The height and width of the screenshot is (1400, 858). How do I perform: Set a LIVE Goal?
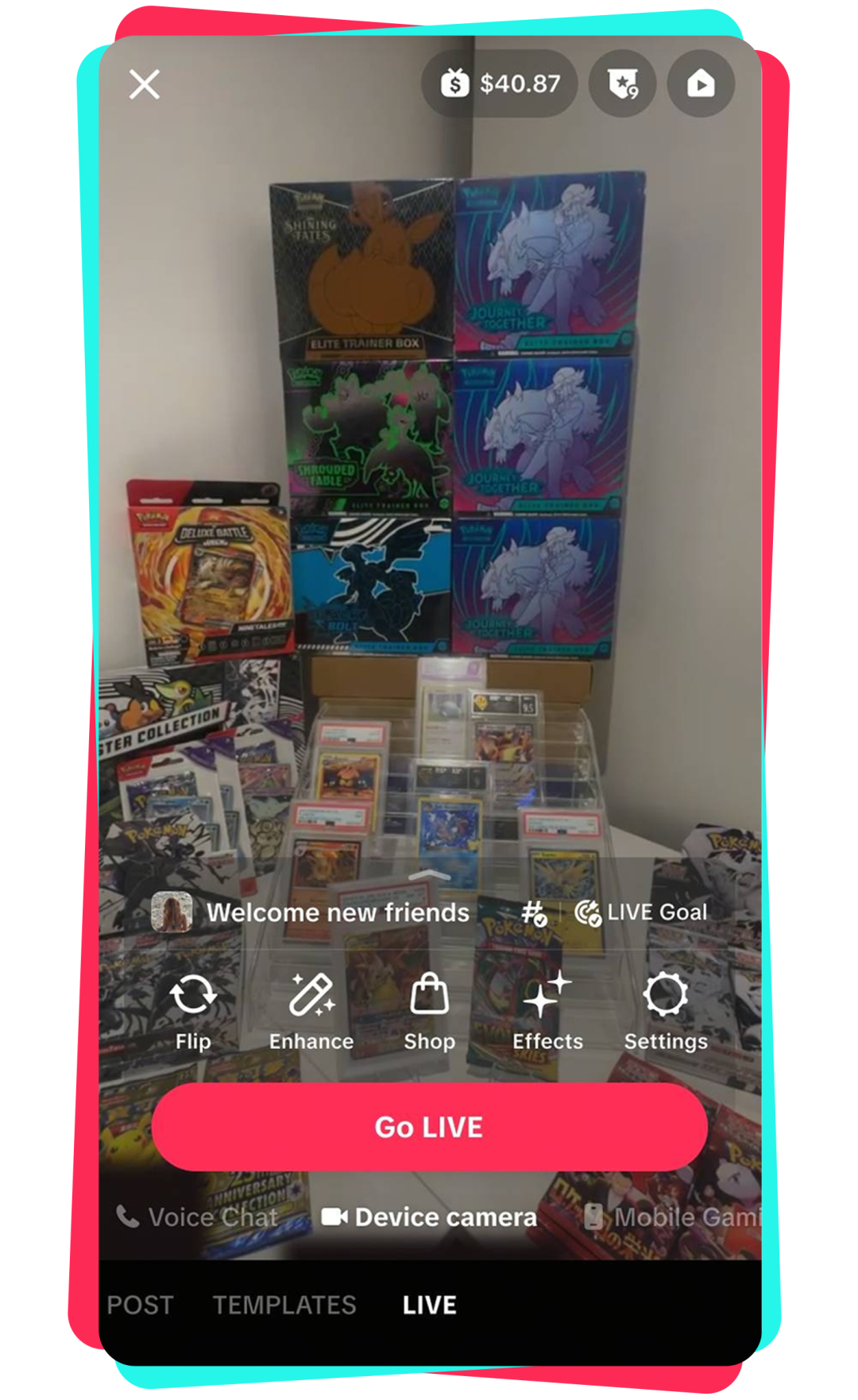(x=641, y=912)
